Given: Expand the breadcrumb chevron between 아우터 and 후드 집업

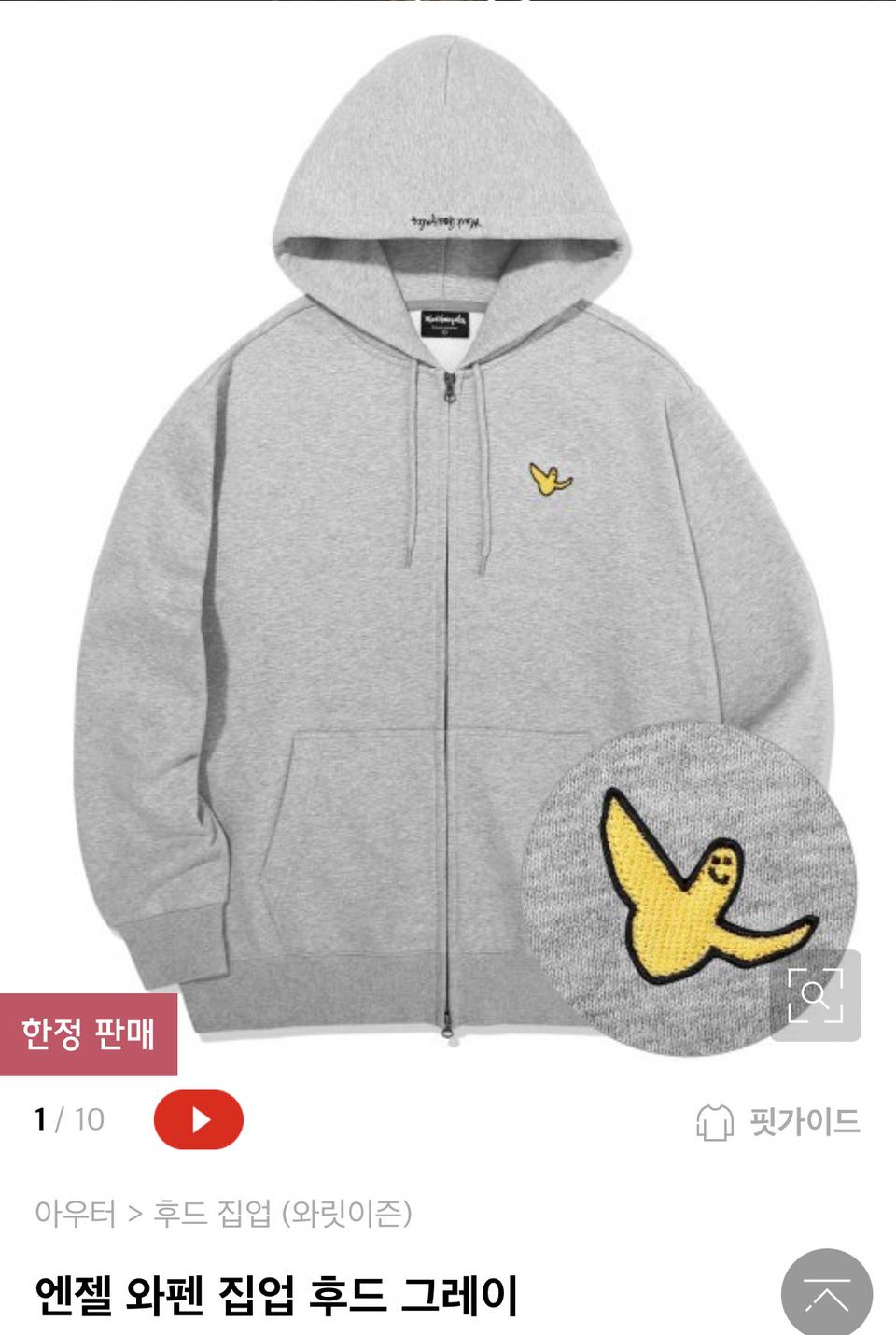Looking at the screenshot, I should click(134, 1214).
